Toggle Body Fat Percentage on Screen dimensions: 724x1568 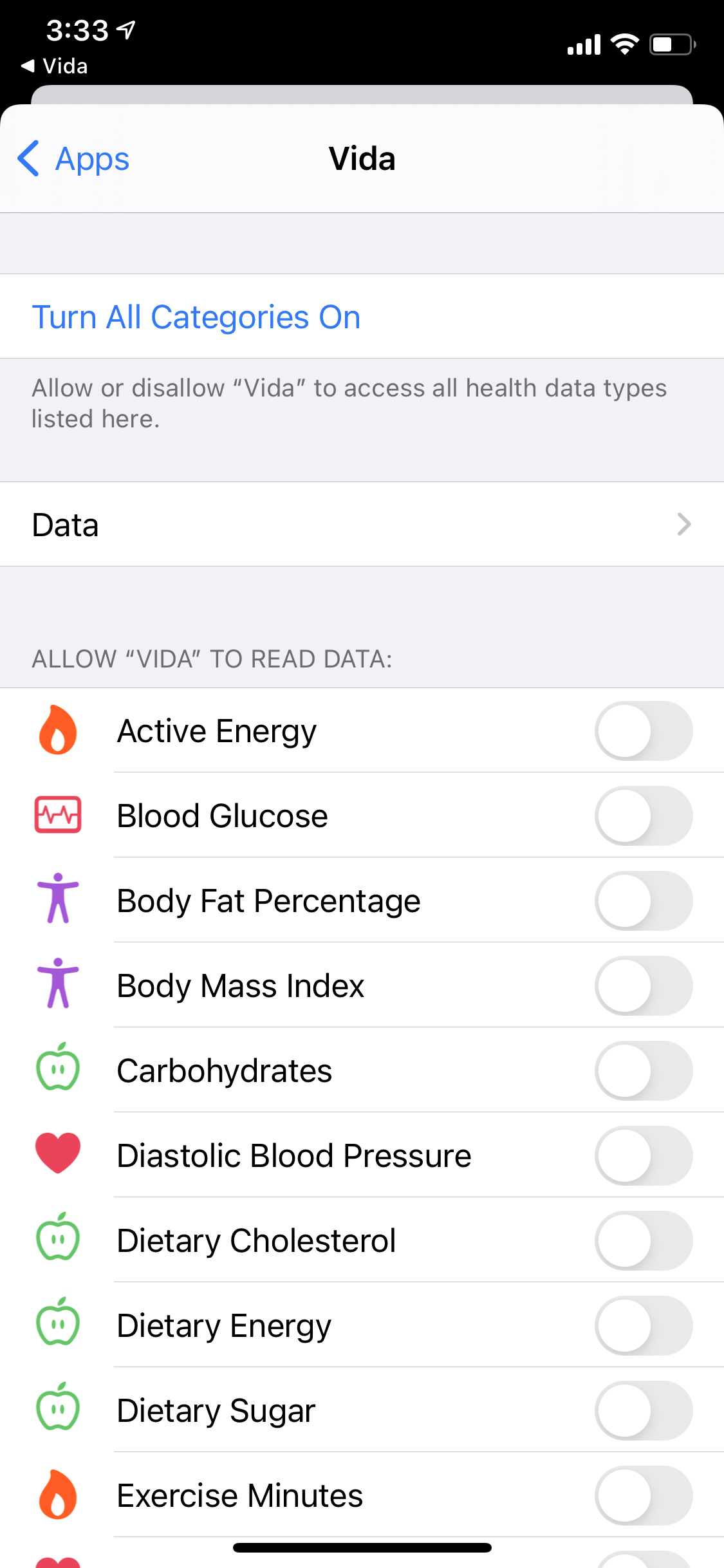[x=644, y=901]
